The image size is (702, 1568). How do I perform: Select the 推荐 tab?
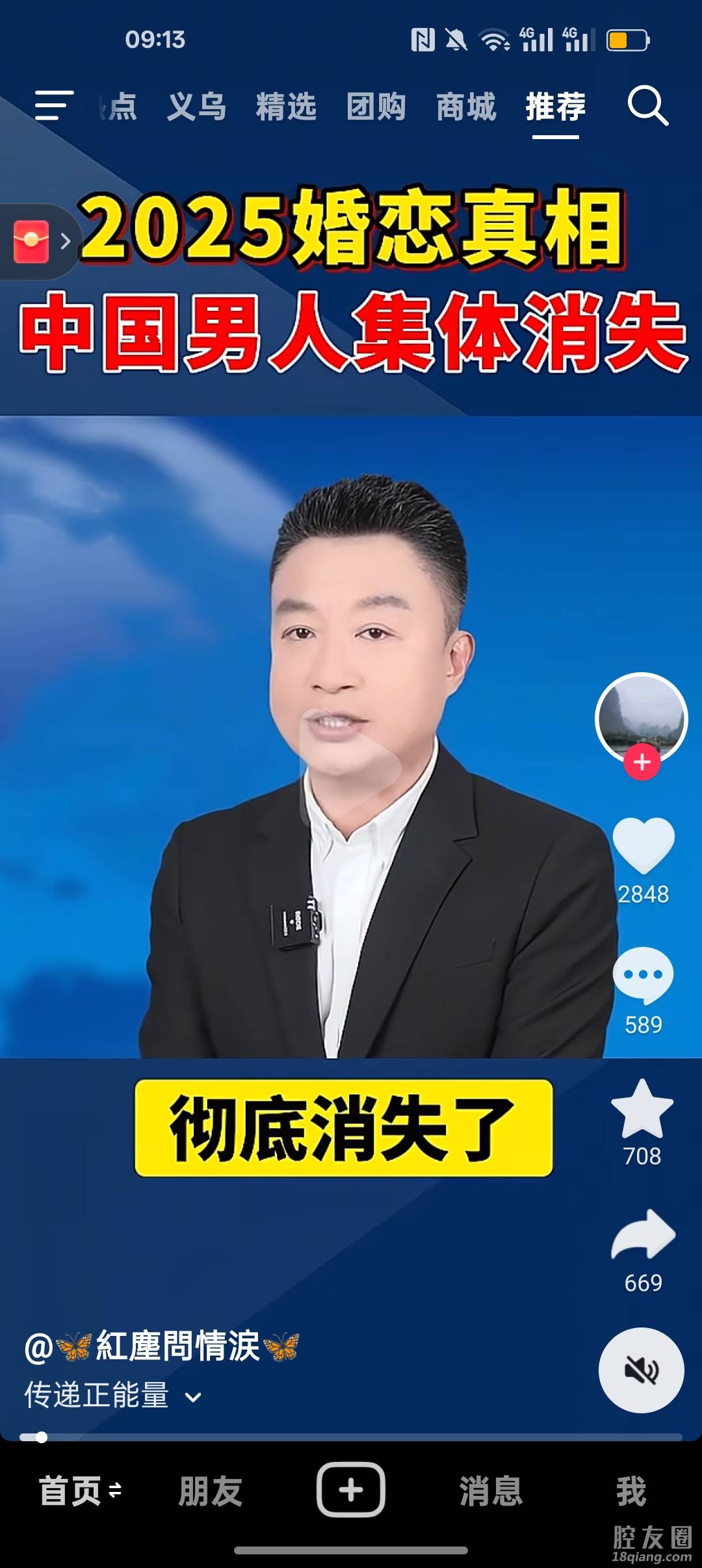(556, 107)
